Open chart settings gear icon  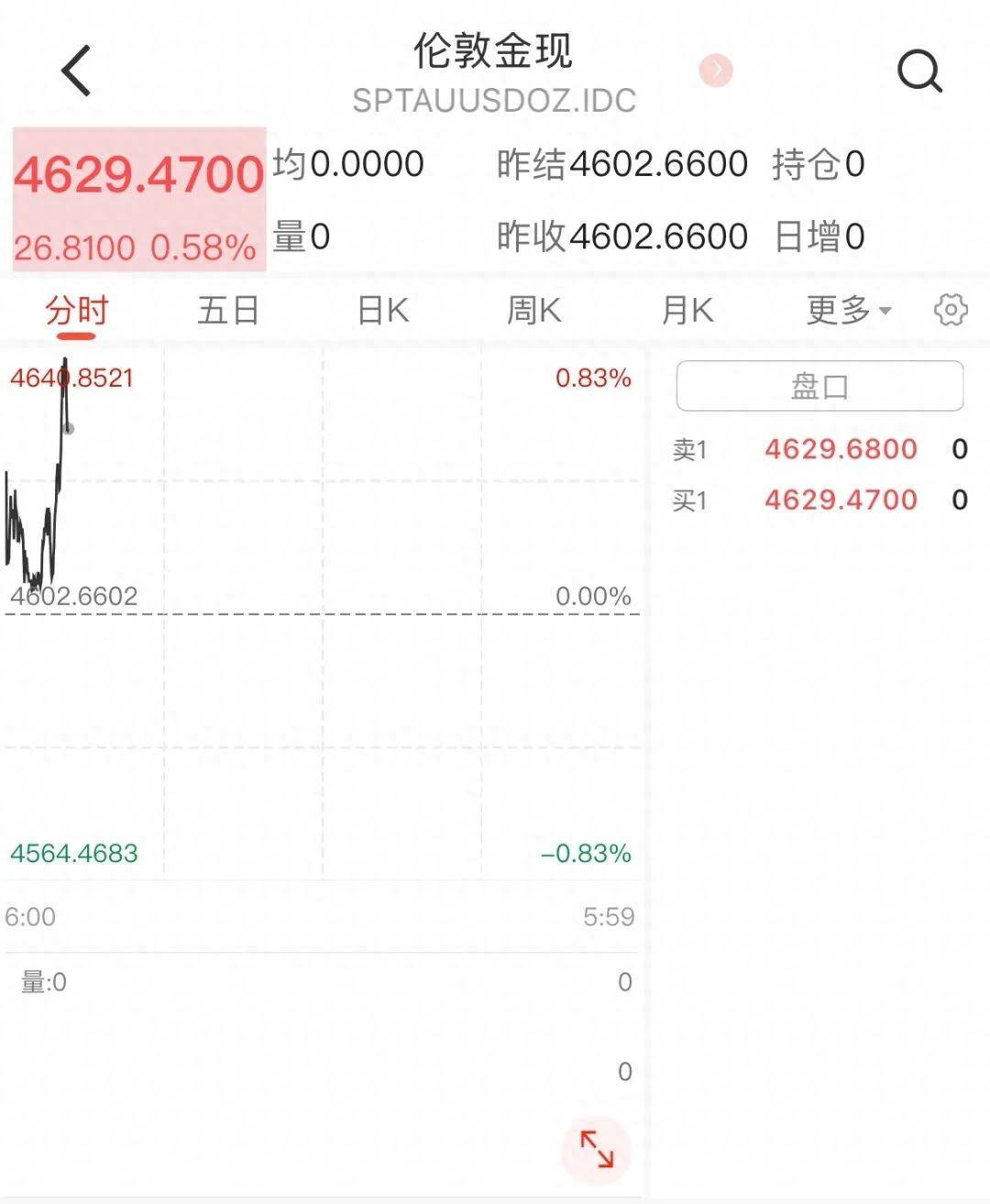tap(951, 311)
